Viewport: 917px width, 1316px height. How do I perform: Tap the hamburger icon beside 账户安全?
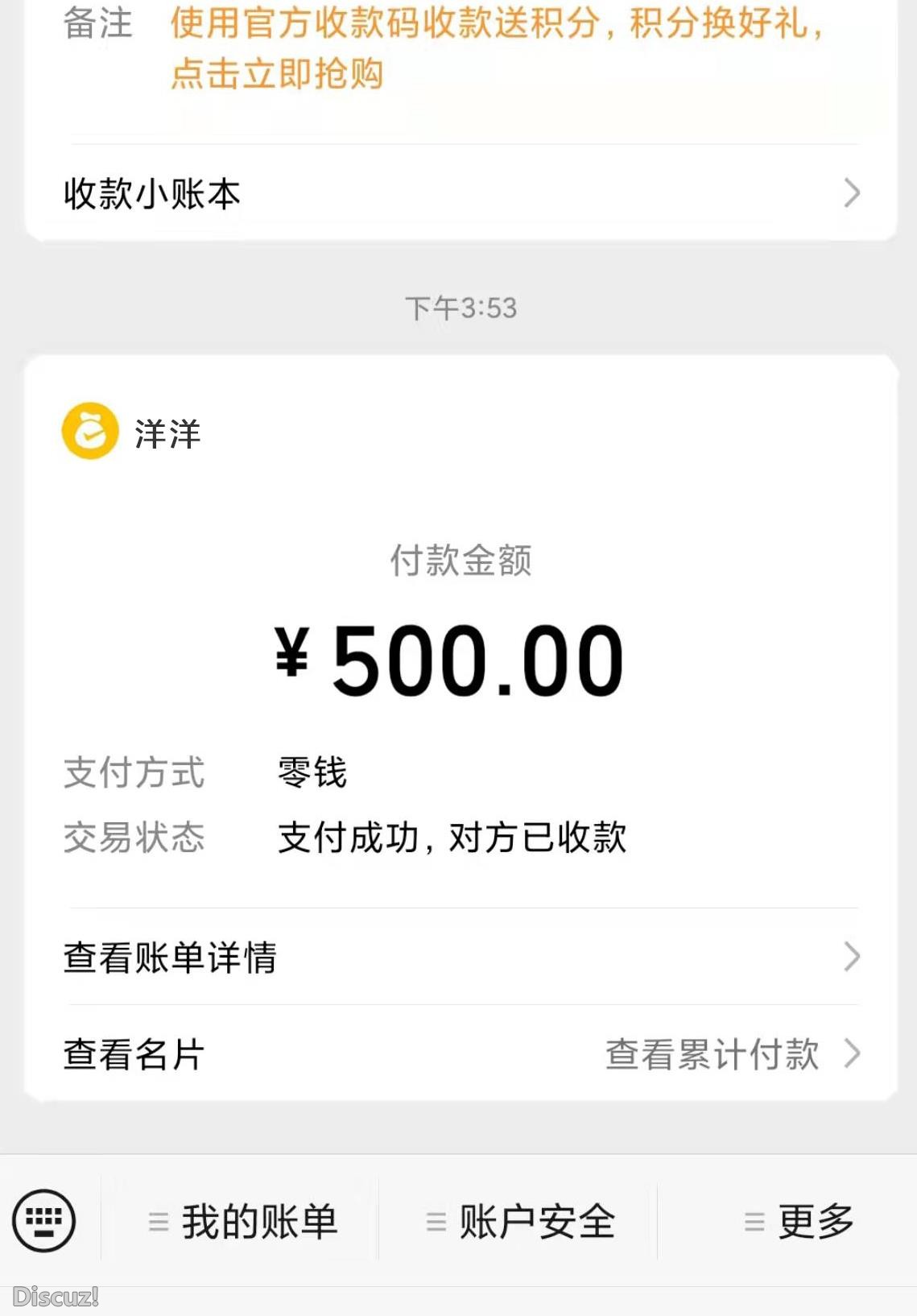coord(434,1220)
